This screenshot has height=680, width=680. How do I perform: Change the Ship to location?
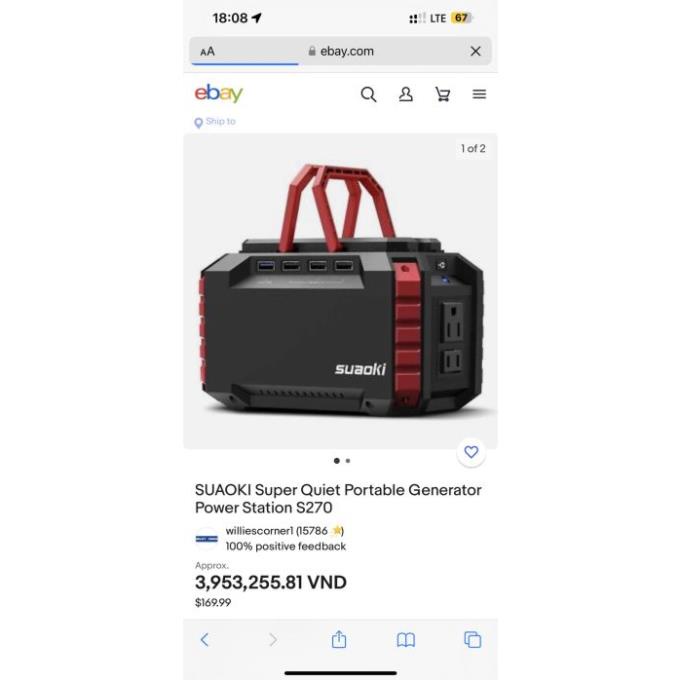[x=216, y=122]
